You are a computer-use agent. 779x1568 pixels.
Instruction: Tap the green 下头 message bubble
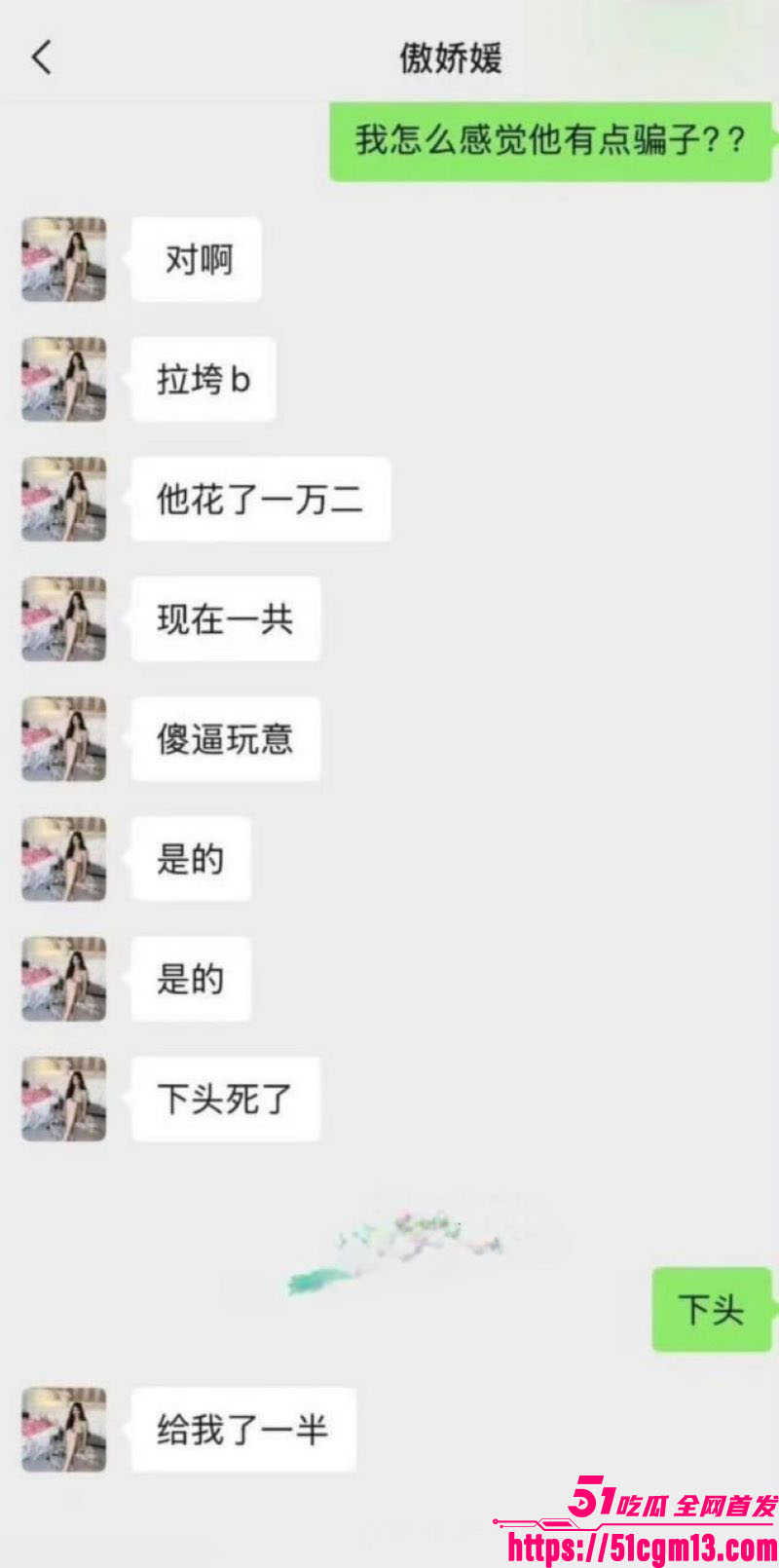pos(710,1310)
